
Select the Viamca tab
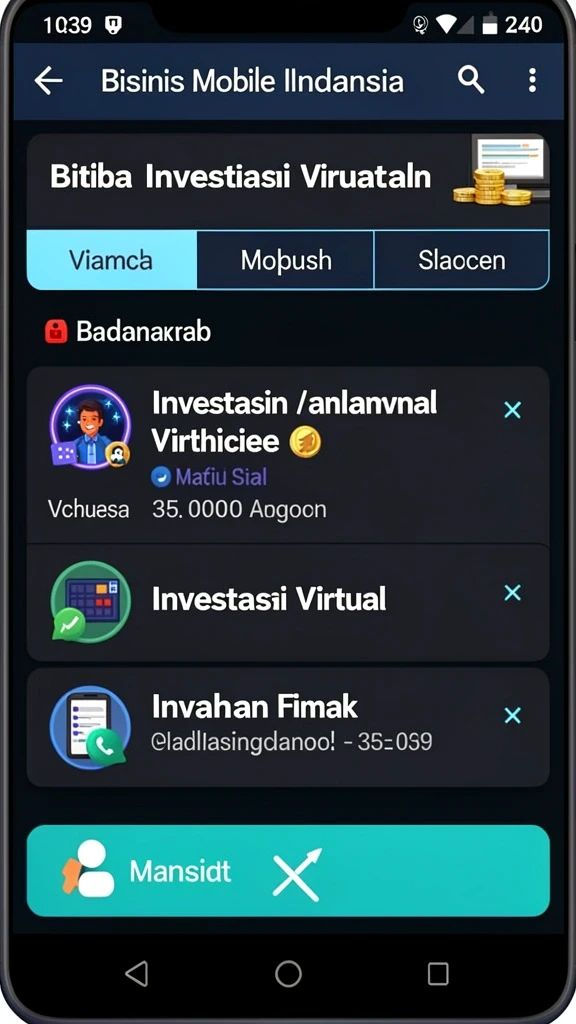coord(112,260)
